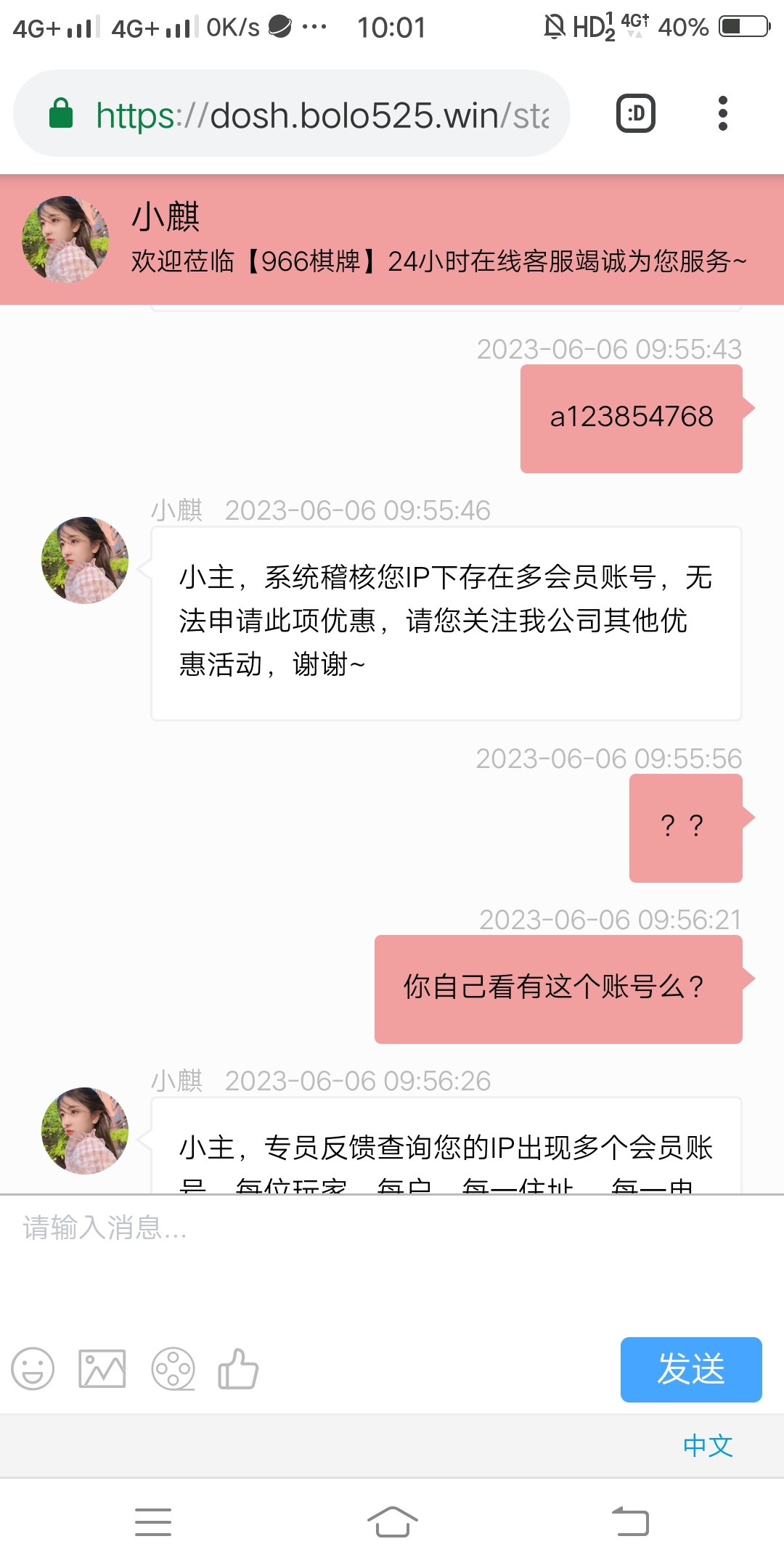This screenshot has height=1568, width=784.
Task: Tap the film reel video icon
Action: coord(173,1369)
